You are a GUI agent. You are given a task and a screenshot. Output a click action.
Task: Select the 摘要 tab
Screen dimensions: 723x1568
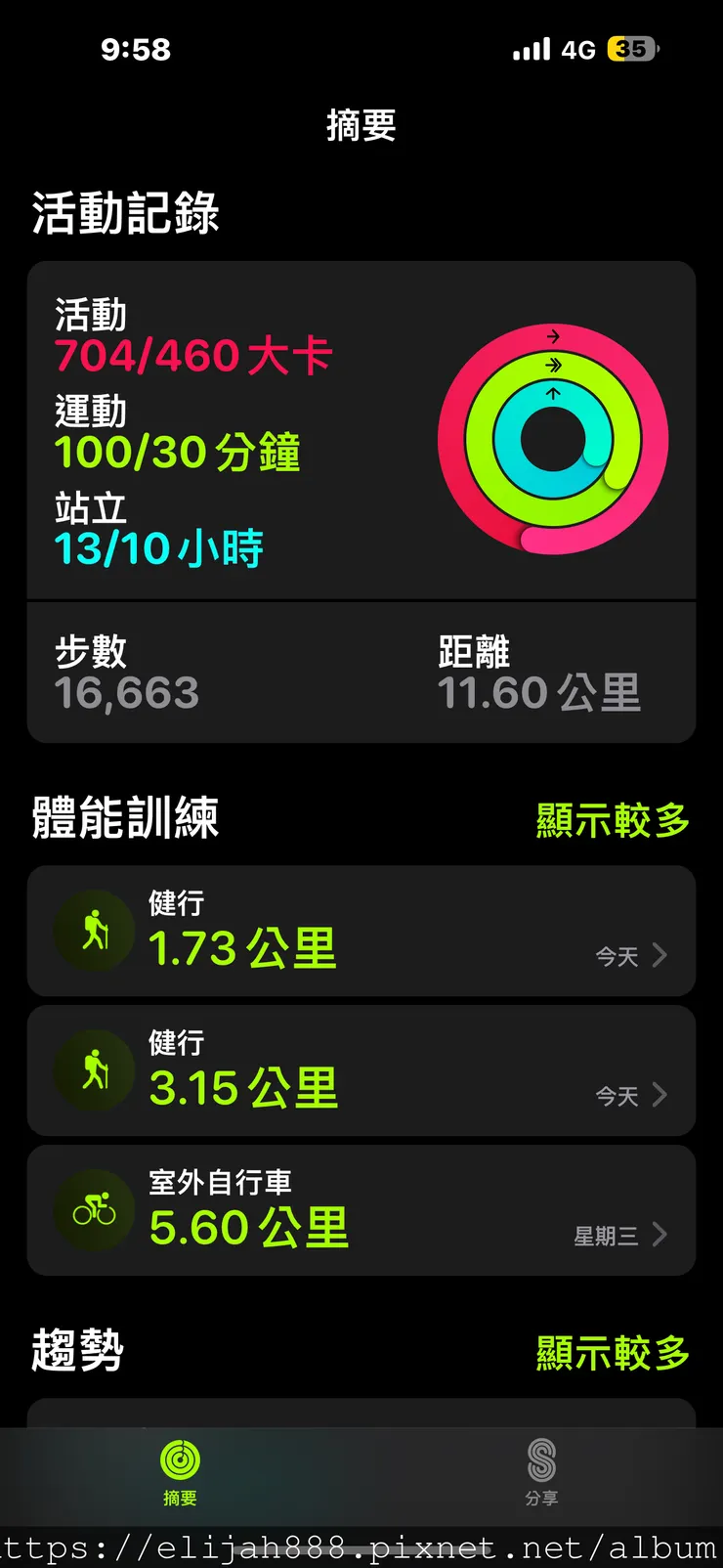click(180, 1471)
